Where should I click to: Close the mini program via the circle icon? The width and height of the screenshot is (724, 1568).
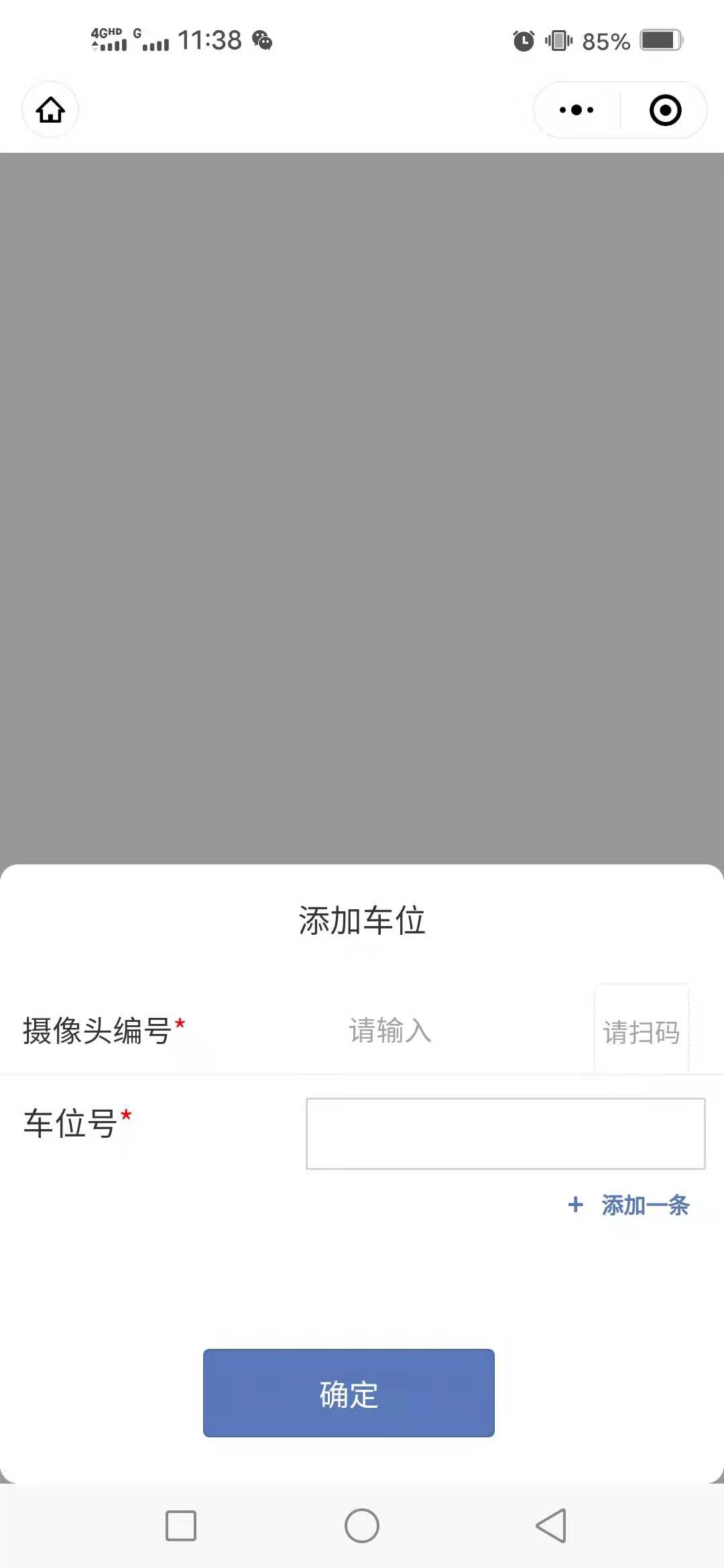tap(665, 110)
